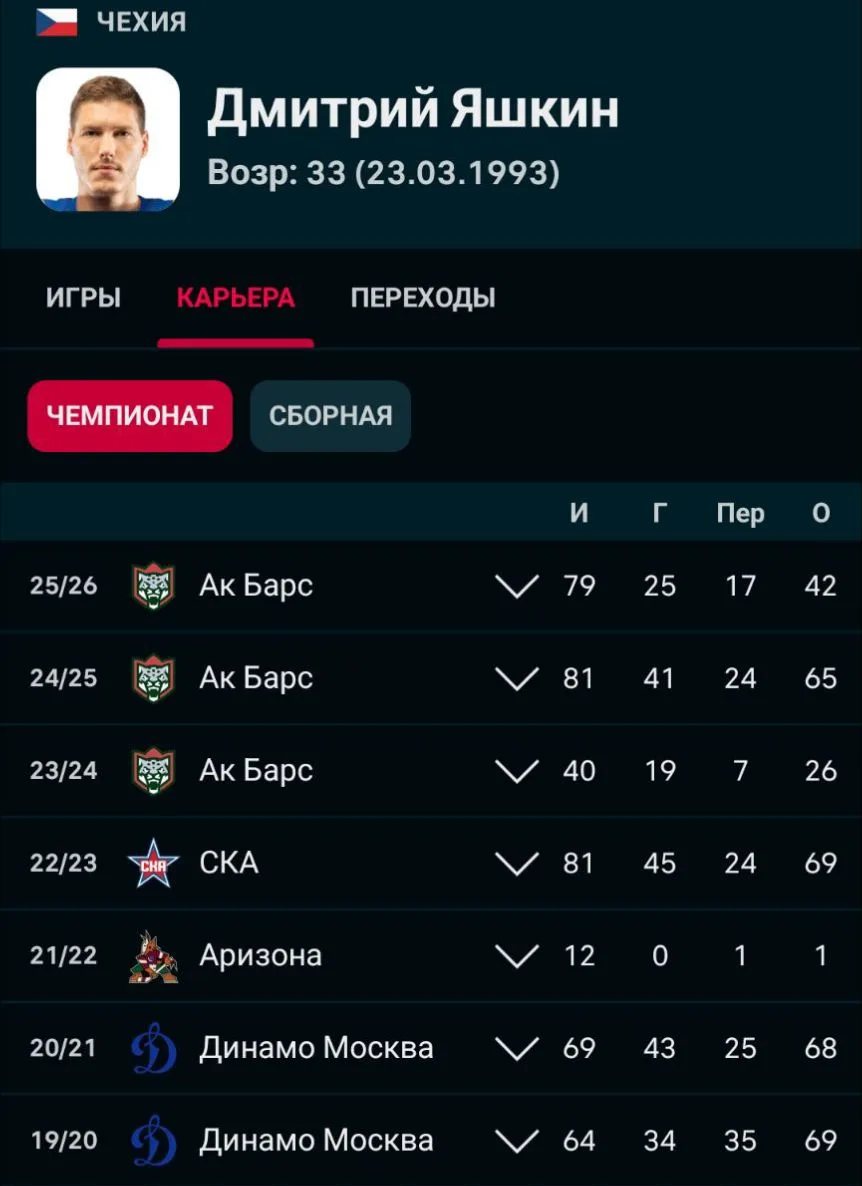Expand the 21/22 Аризона season details

[x=516, y=956]
